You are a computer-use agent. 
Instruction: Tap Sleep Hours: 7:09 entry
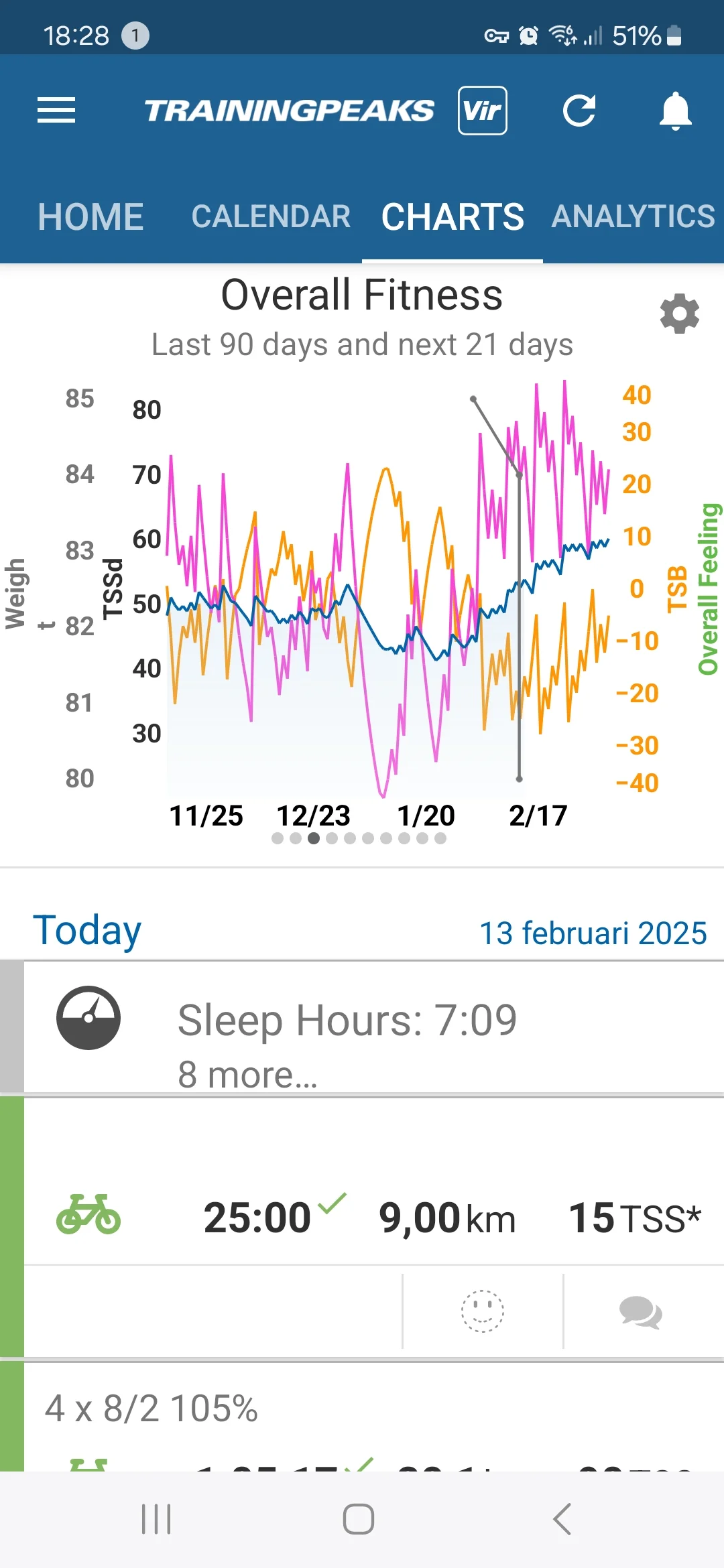click(346, 1019)
